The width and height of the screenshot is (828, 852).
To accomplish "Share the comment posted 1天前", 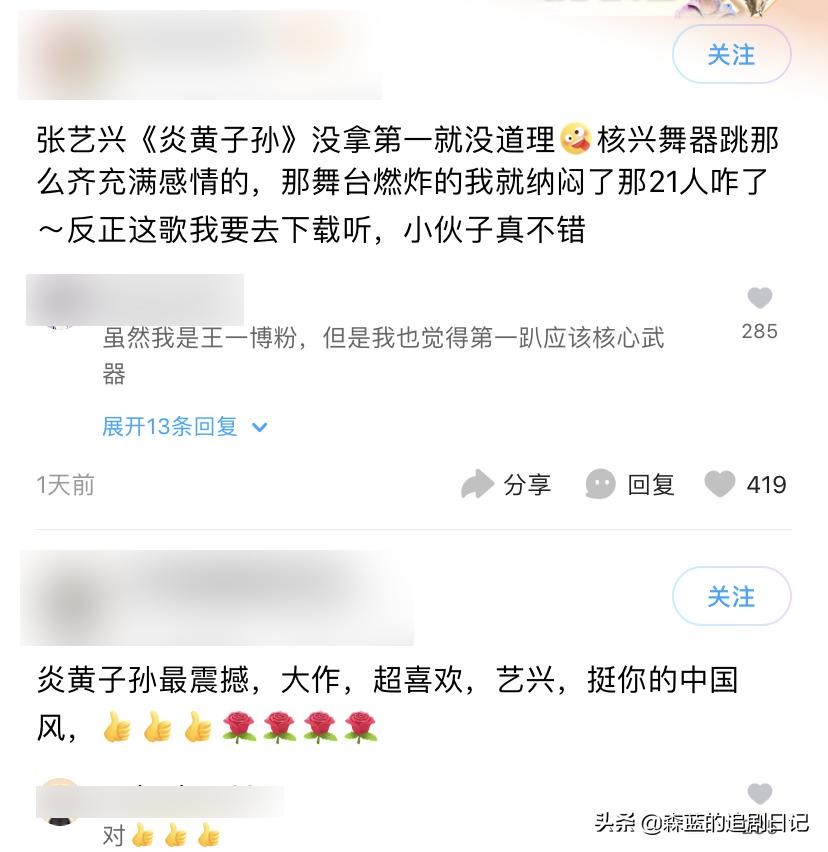I will pos(506,485).
